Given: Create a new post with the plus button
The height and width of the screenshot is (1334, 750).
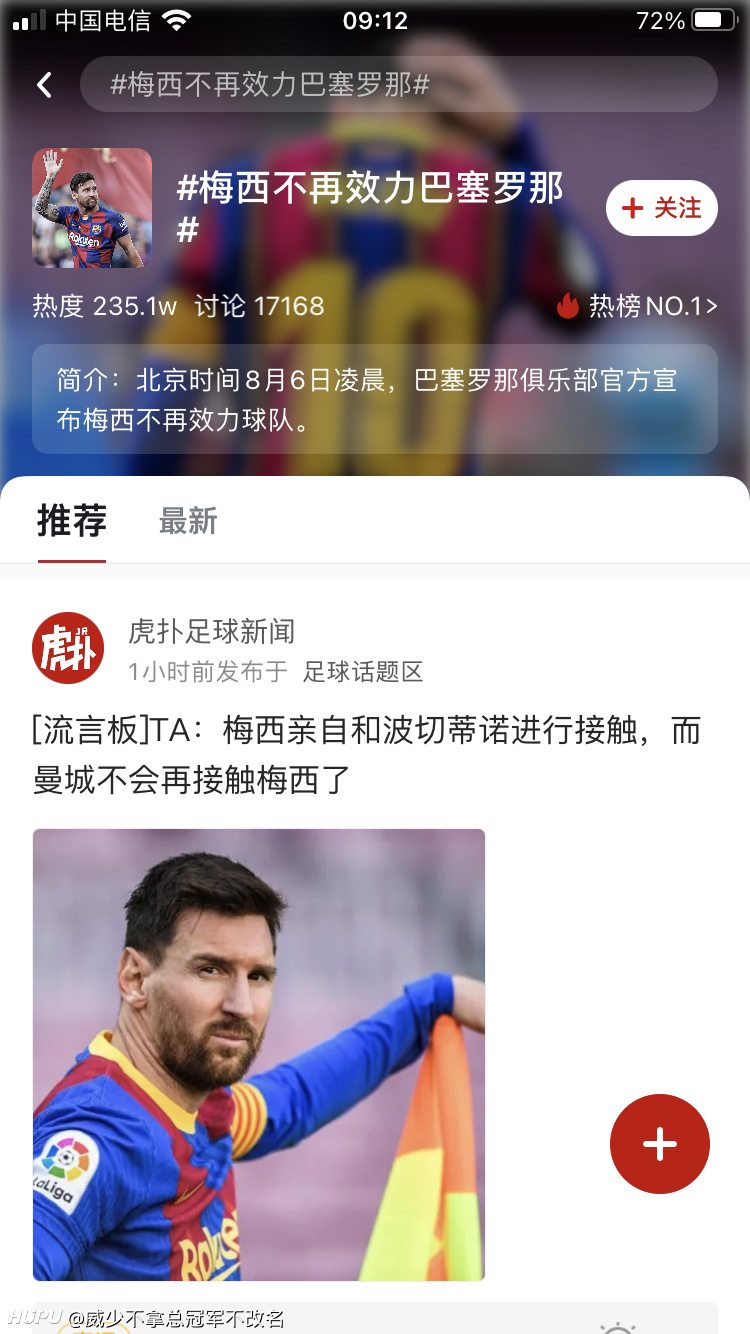Looking at the screenshot, I should coord(660,1144).
